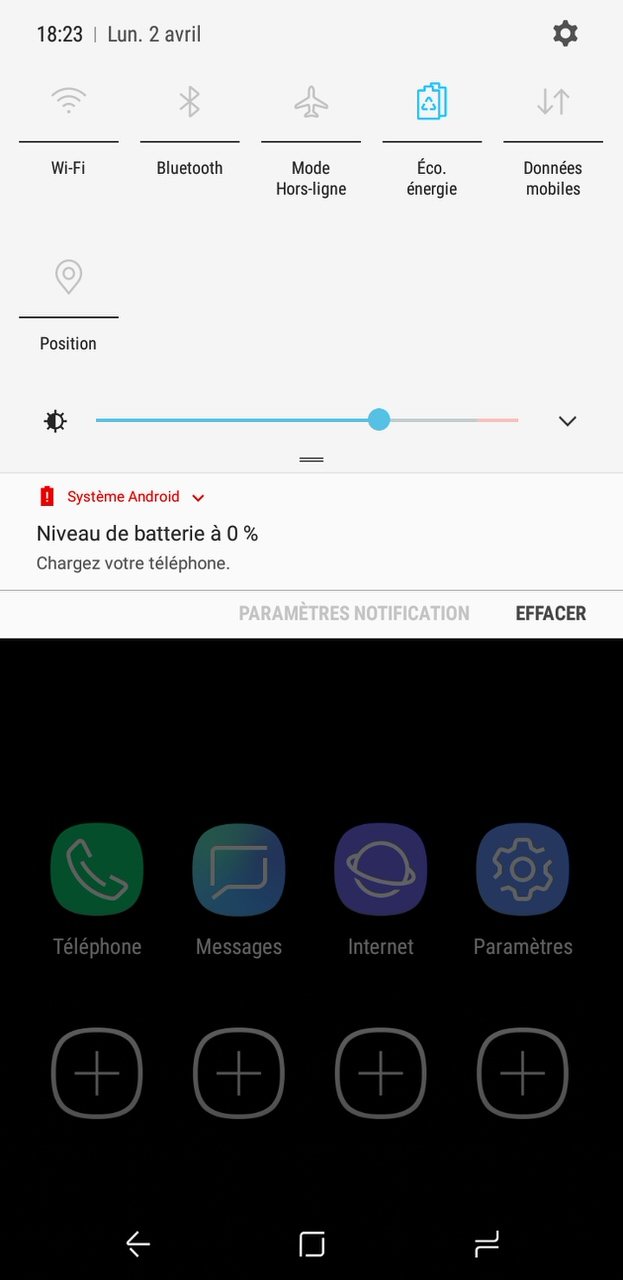This screenshot has height=1280, width=623.
Task: Expand brightness options with the chevron
Action: click(567, 421)
